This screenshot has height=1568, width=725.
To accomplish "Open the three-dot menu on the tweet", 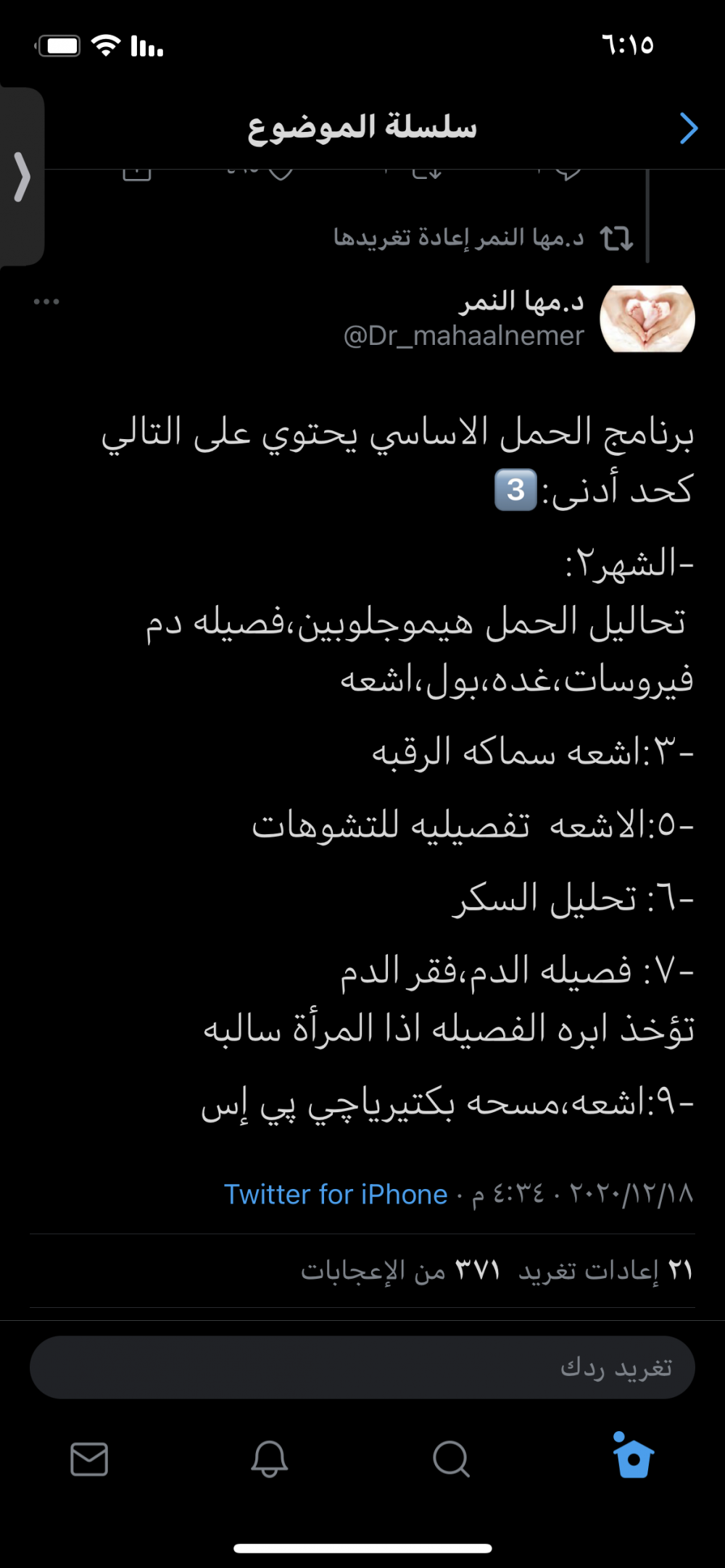I will (x=46, y=301).
